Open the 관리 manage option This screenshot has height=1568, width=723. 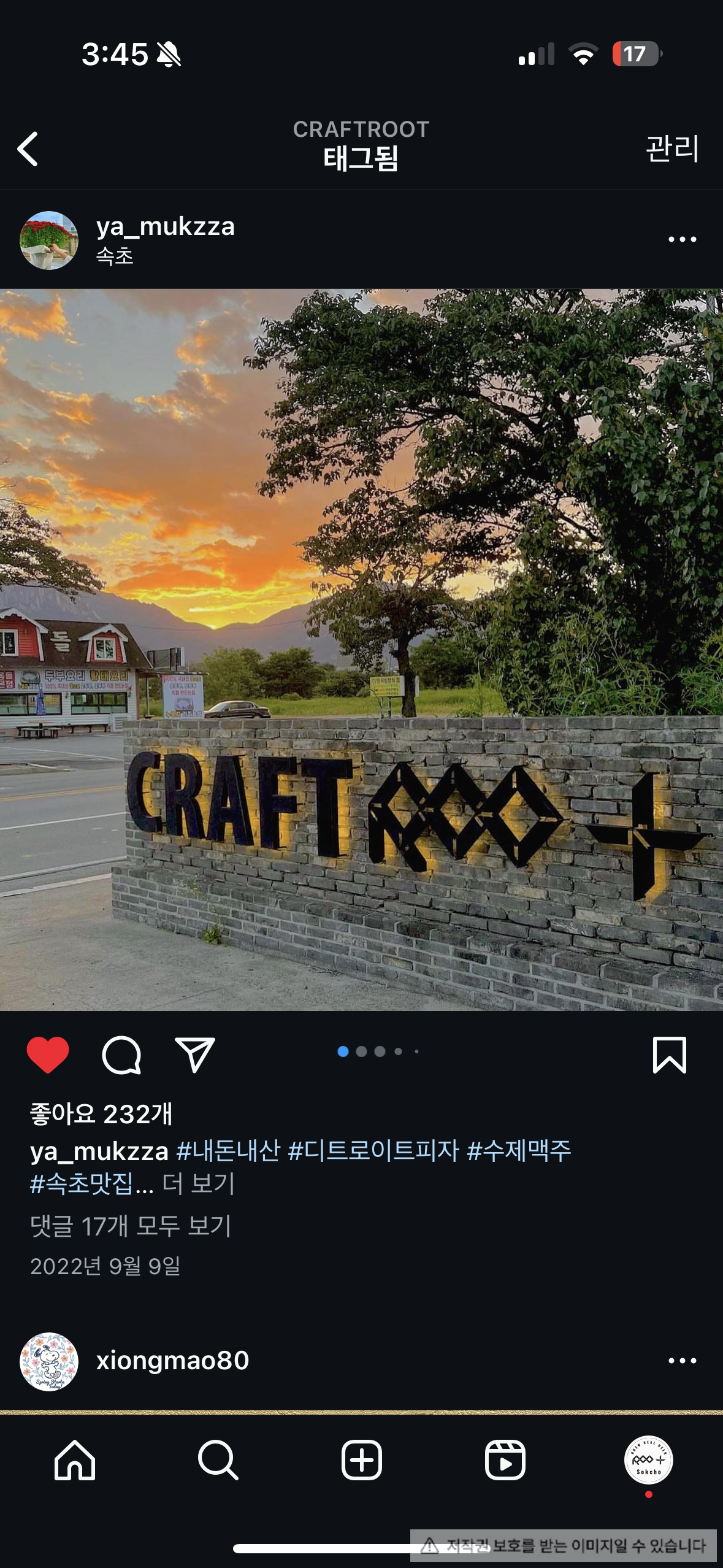[672, 149]
